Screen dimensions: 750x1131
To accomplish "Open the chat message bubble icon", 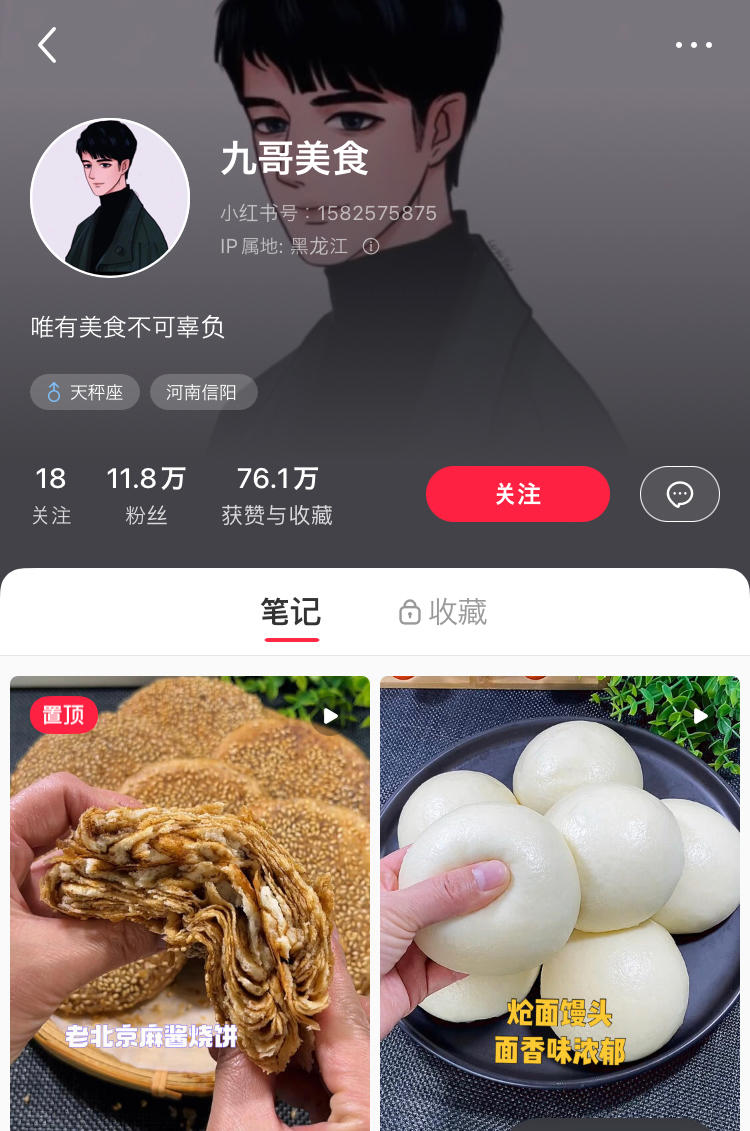I will (x=680, y=494).
